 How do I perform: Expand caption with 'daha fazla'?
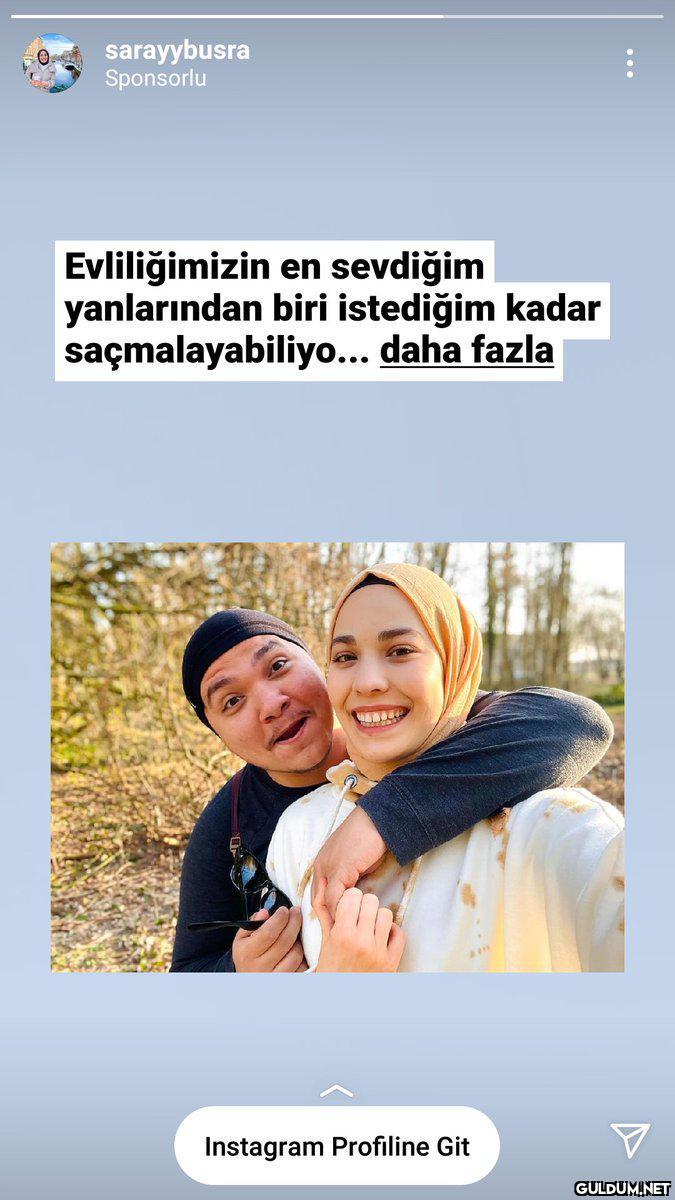coord(467,351)
